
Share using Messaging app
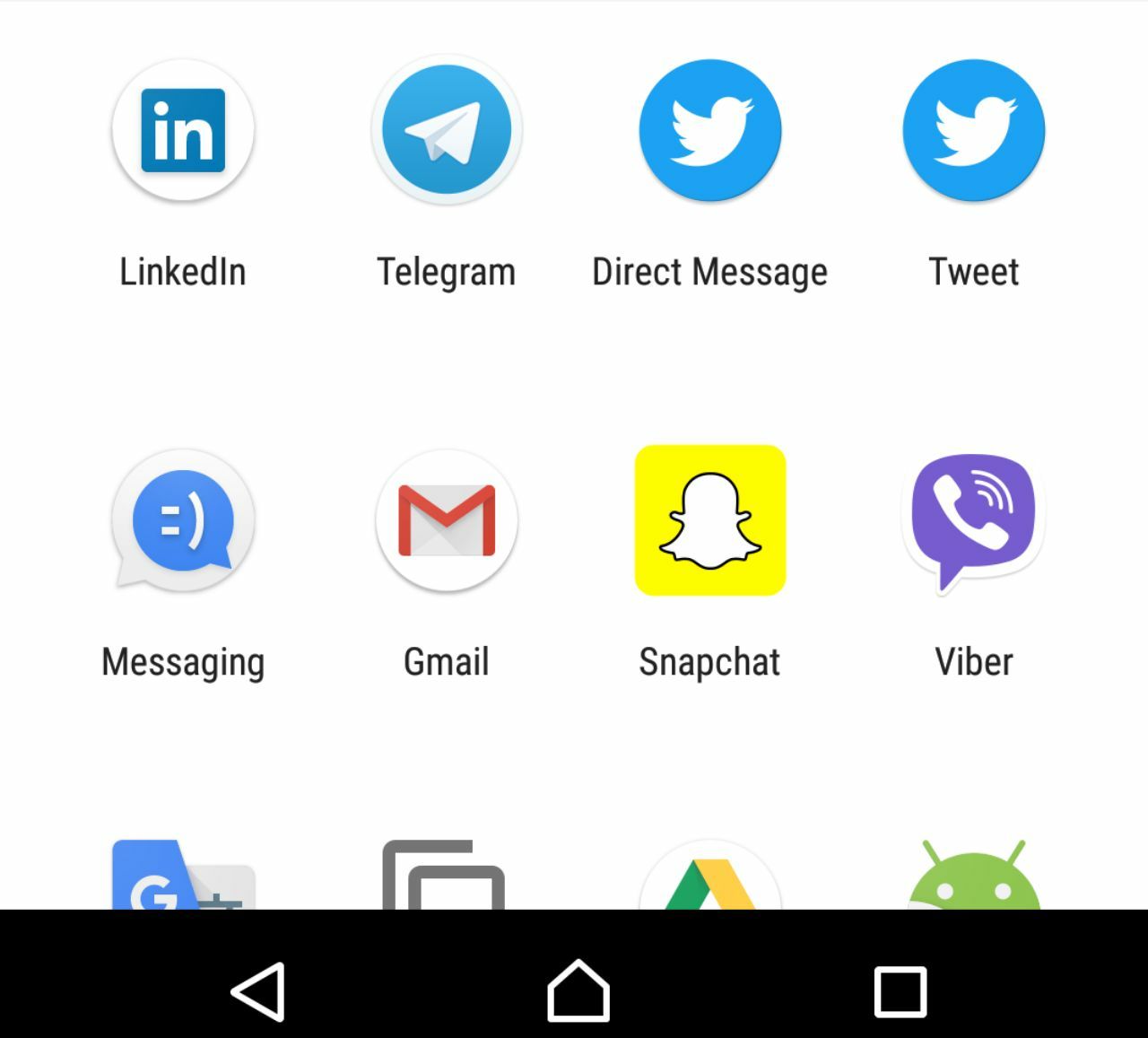click(x=183, y=521)
